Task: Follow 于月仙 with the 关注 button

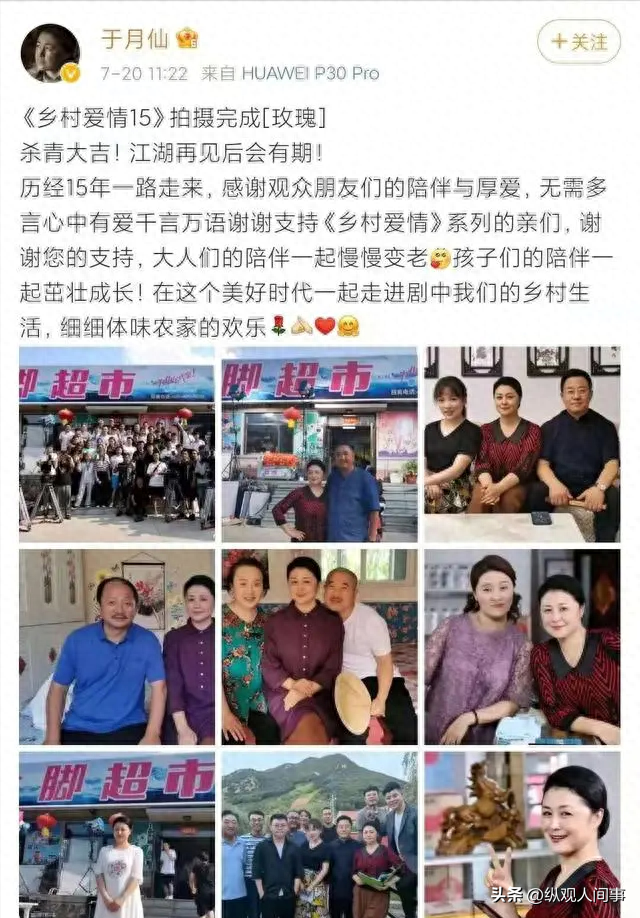Action: (578, 42)
